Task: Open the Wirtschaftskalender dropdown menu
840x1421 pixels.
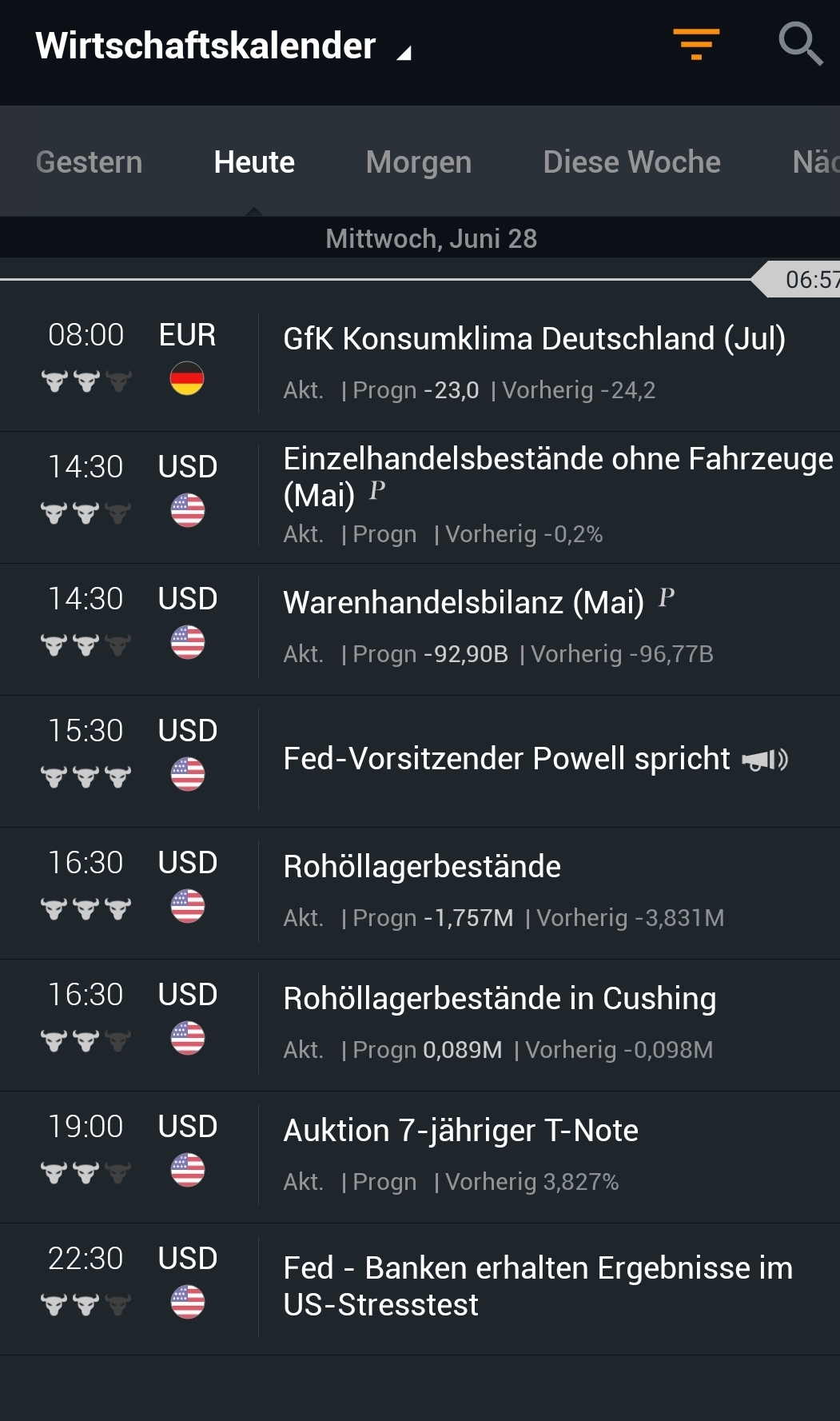Action: tap(223, 46)
